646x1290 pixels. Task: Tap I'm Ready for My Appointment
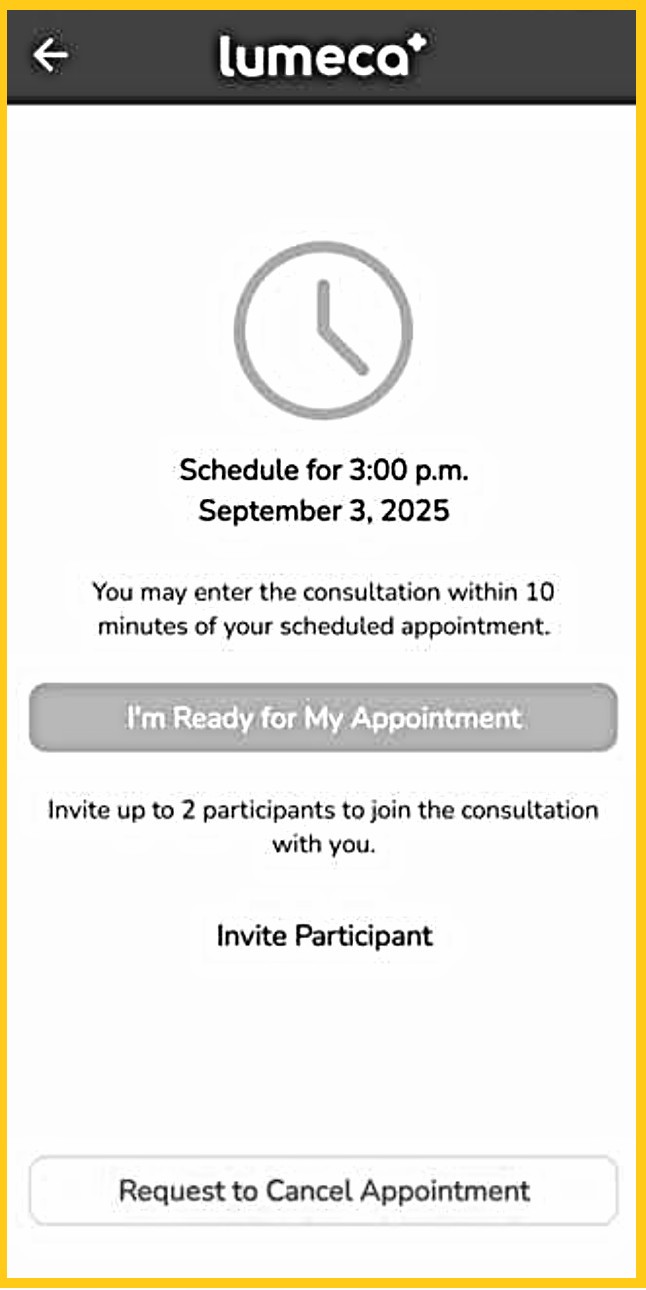(x=323, y=718)
